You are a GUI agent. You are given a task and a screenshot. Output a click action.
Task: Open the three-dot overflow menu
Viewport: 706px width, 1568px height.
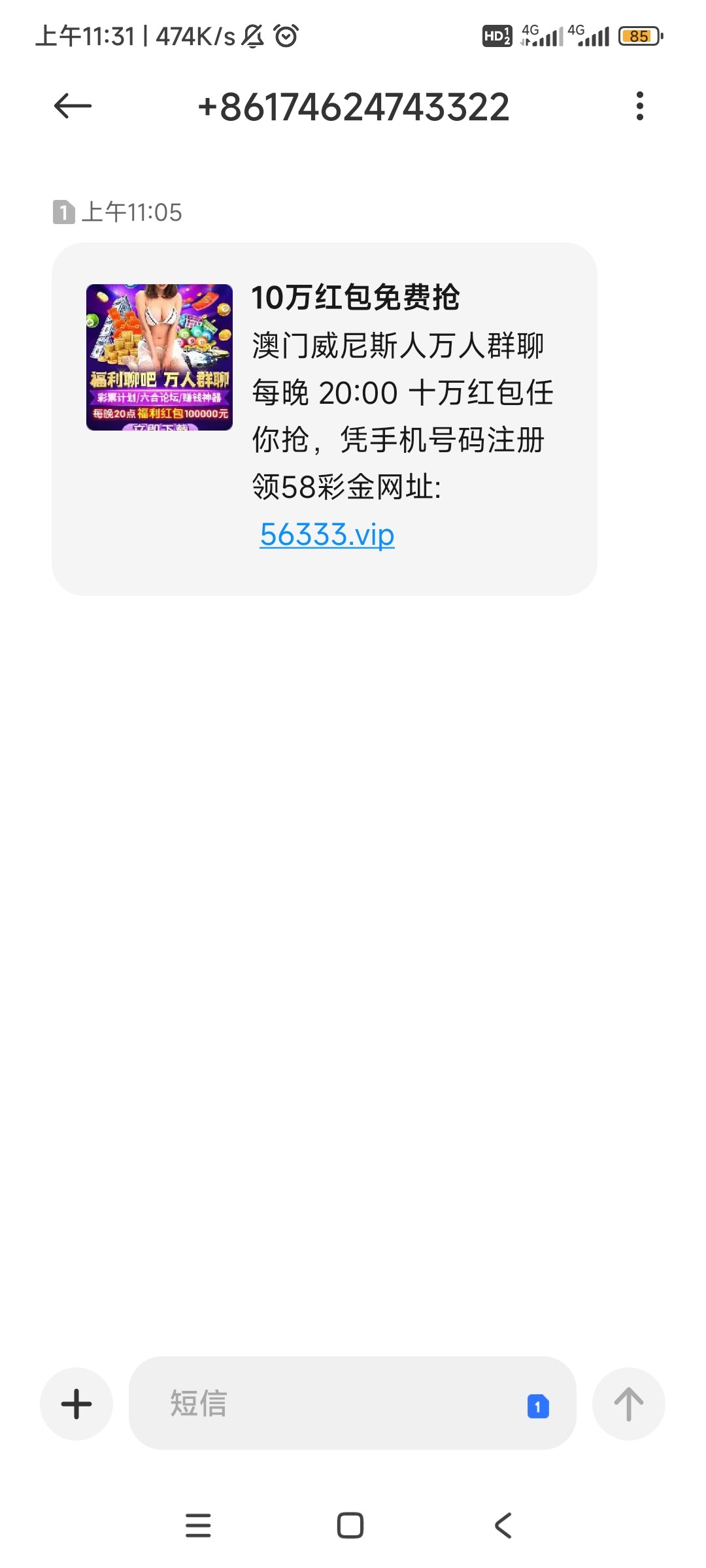[x=639, y=106]
